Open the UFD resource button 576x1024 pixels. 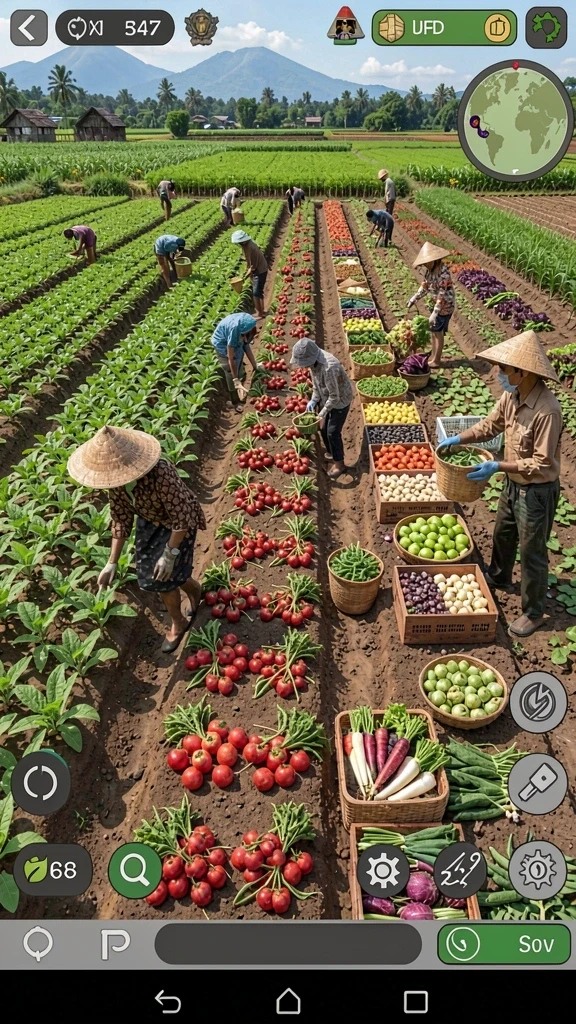tap(444, 27)
